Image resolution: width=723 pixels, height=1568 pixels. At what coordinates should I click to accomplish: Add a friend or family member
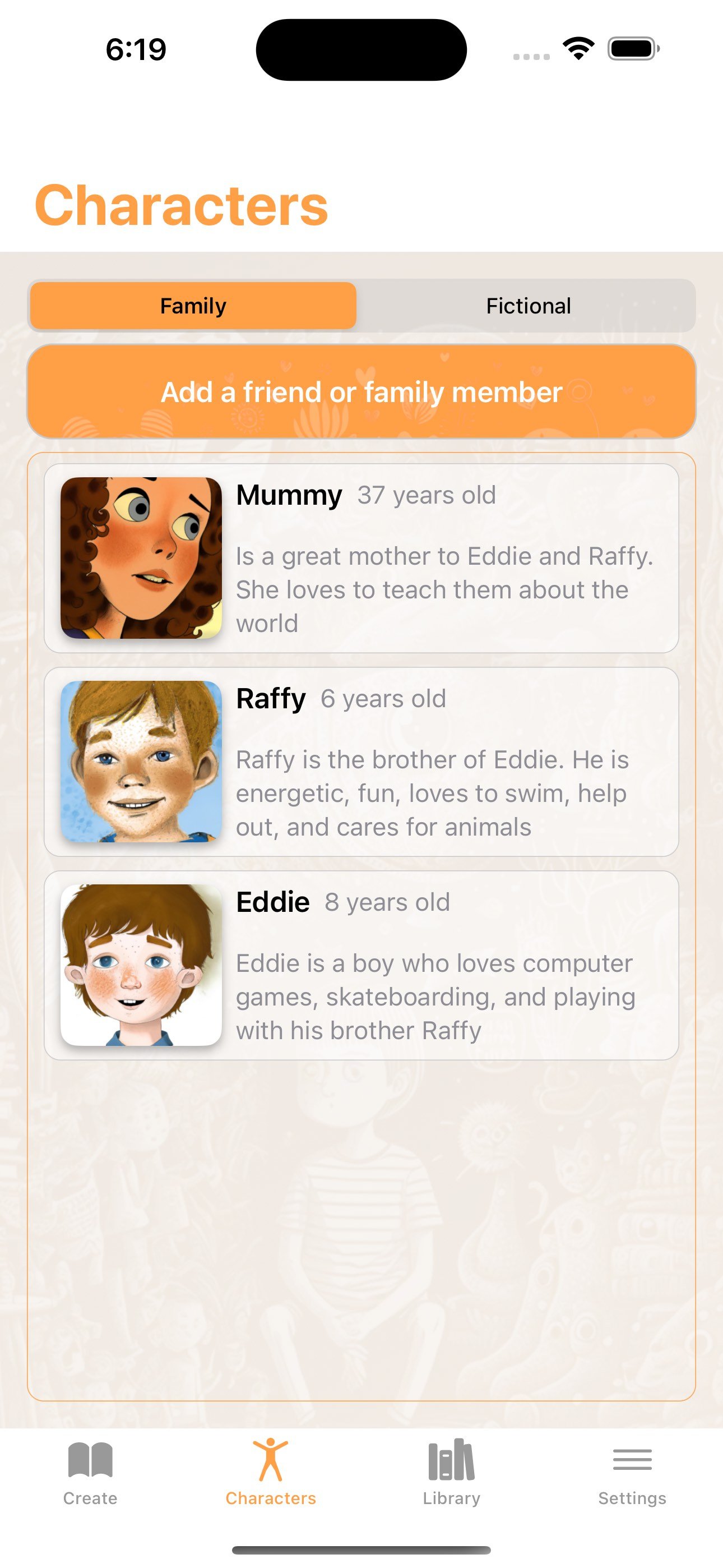361,391
